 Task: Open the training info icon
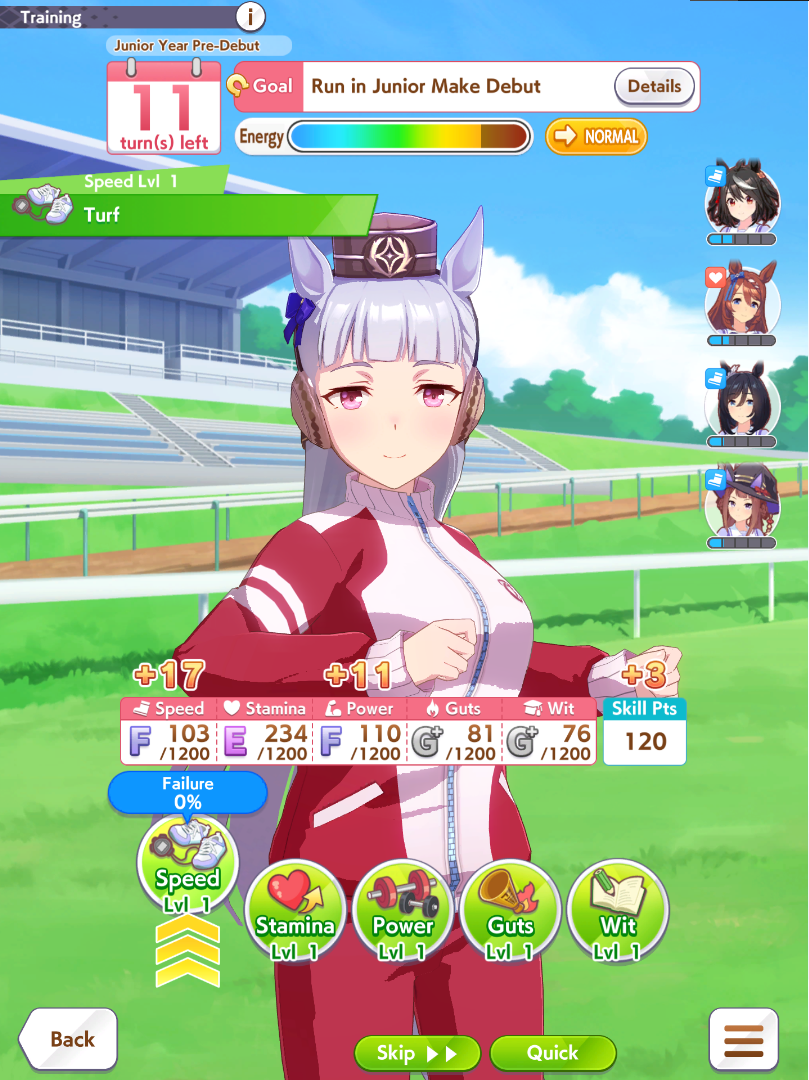point(250,16)
